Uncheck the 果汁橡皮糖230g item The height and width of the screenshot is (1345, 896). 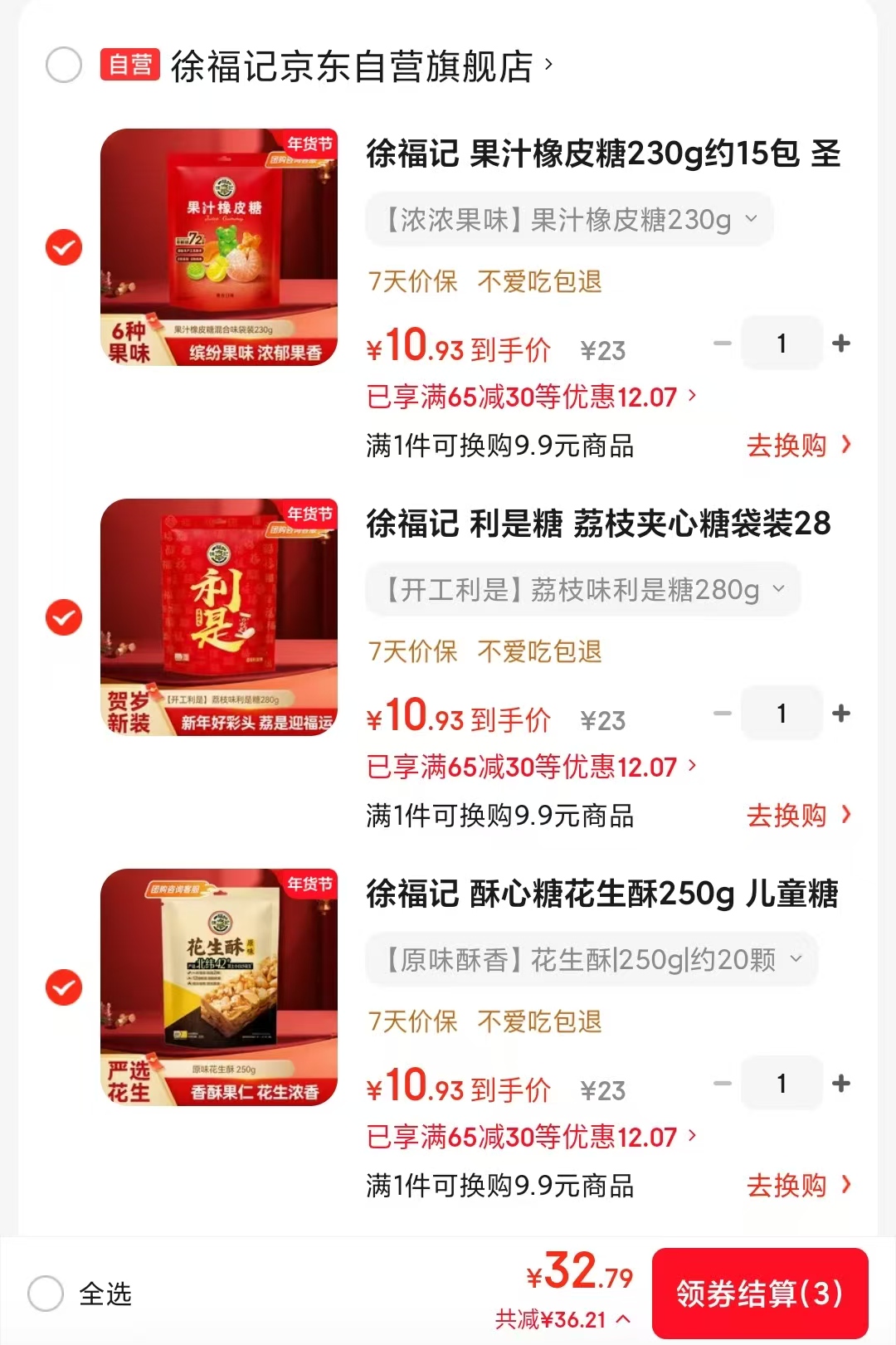pos(64,247)
